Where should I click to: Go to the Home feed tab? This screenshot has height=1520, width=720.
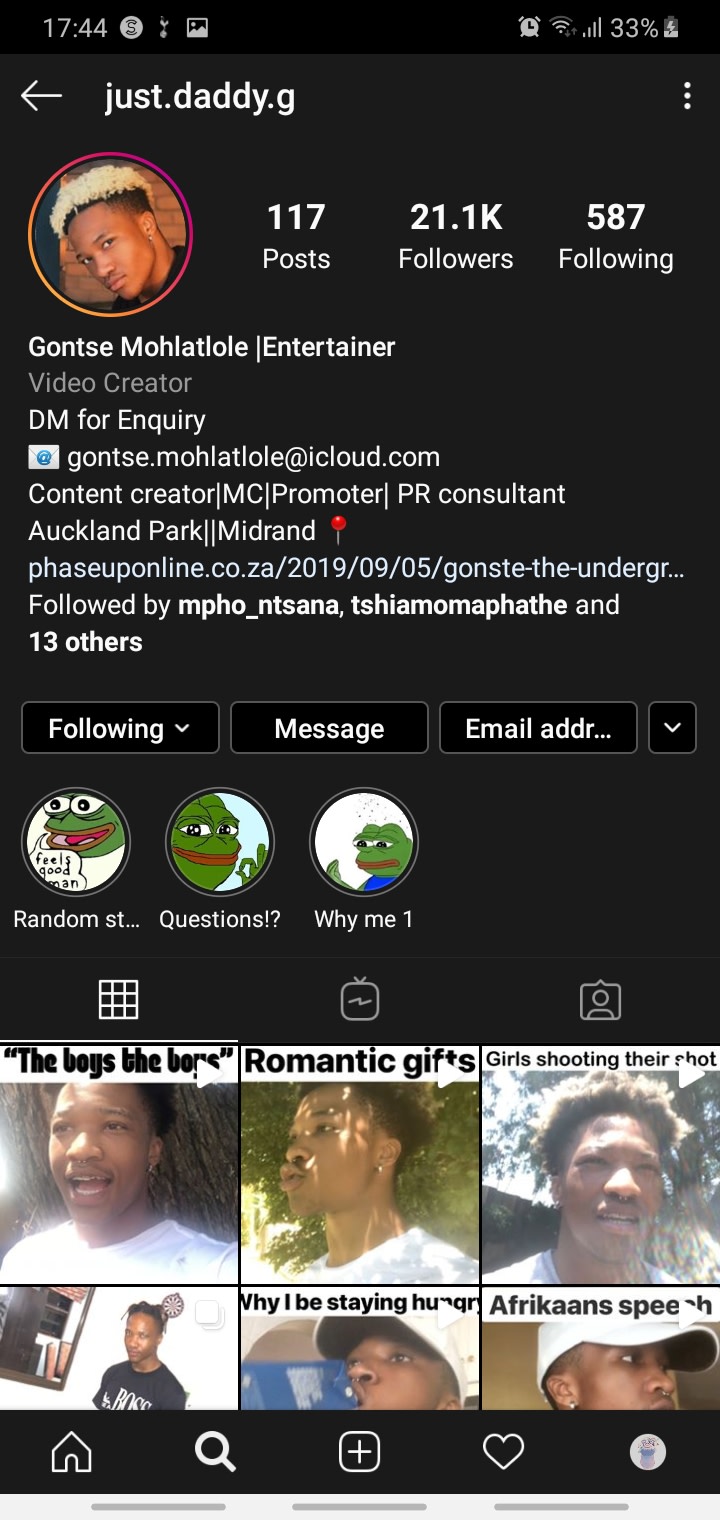coord(72,1451)
